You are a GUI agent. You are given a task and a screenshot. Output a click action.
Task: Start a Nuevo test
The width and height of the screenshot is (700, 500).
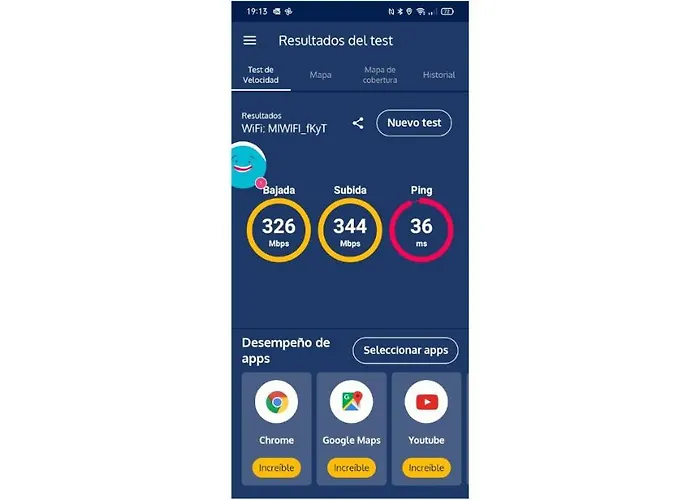[414, 123]
